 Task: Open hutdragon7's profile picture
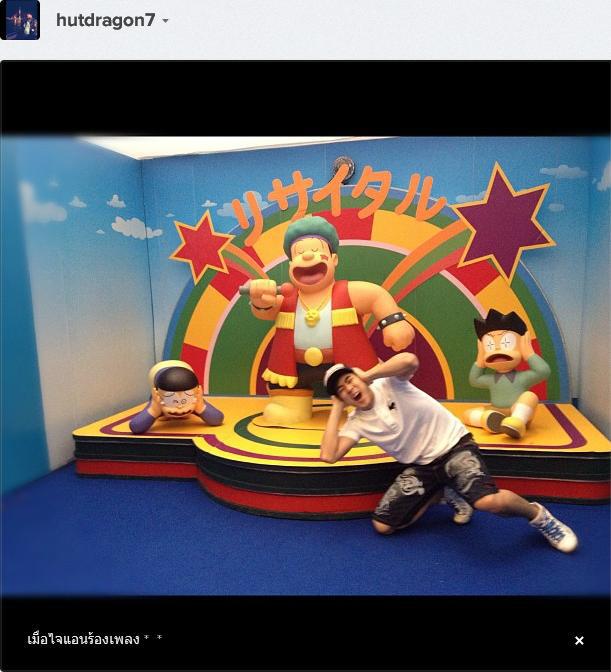click(22, 20)
